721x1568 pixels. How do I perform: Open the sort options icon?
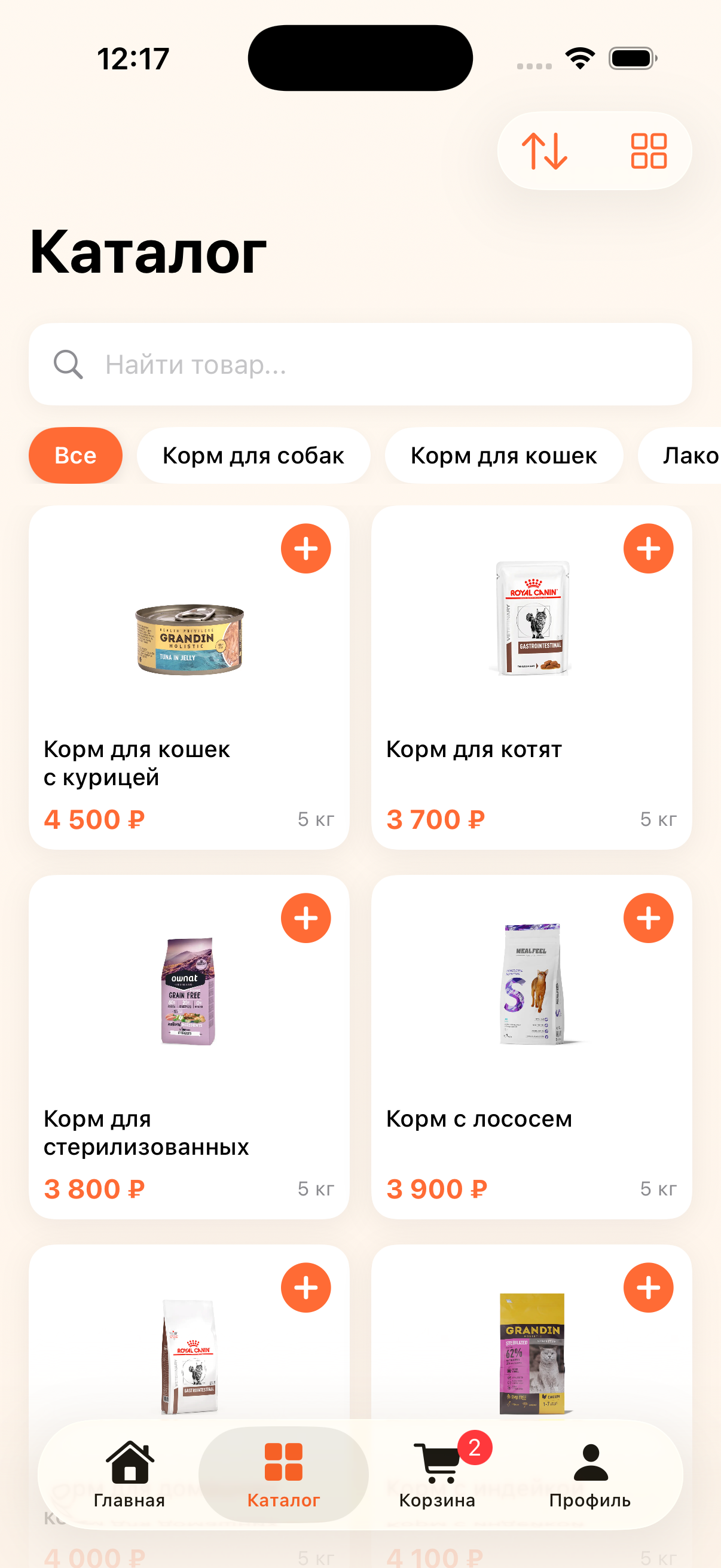tap(546, 150)
